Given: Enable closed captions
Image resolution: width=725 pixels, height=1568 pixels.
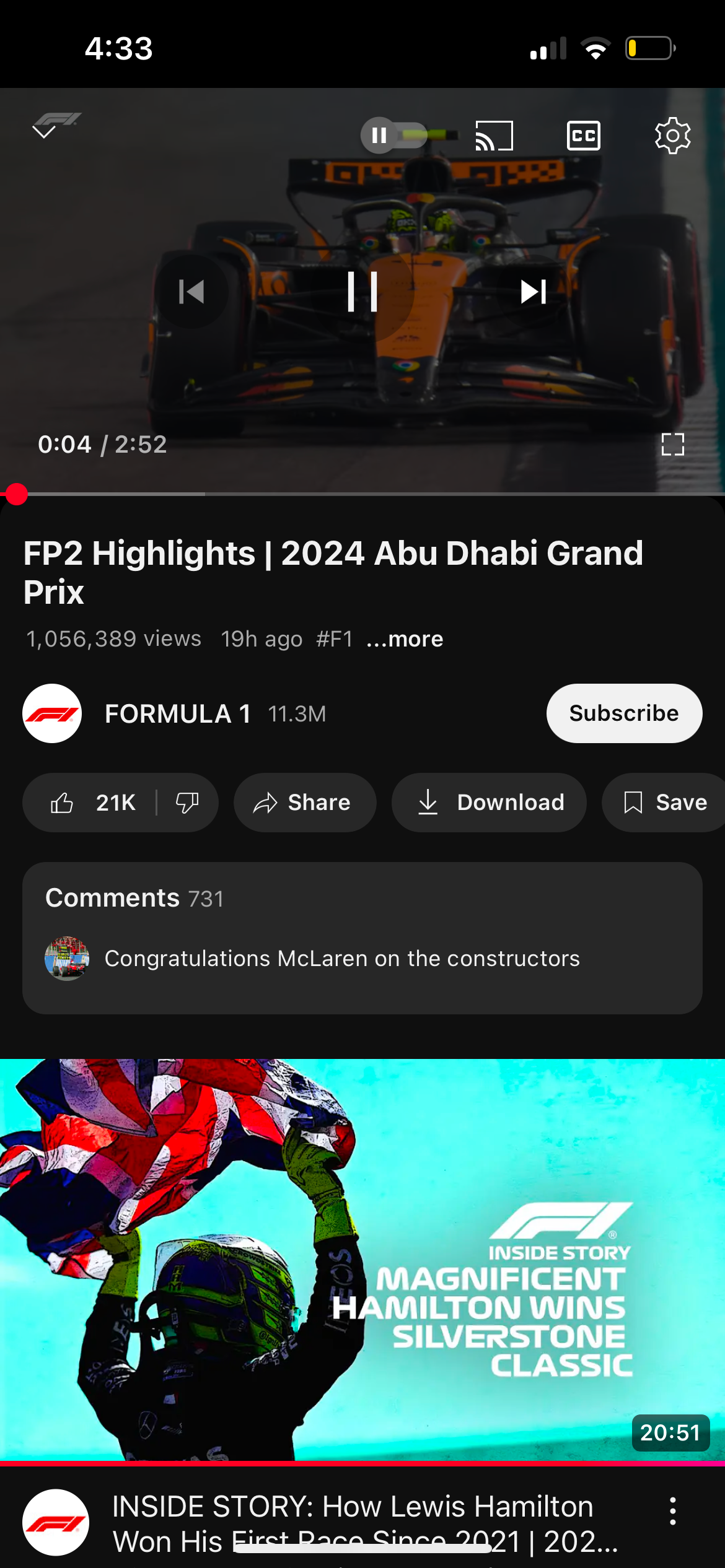Looking at the screenshot, I should click(x=584, y=135).
